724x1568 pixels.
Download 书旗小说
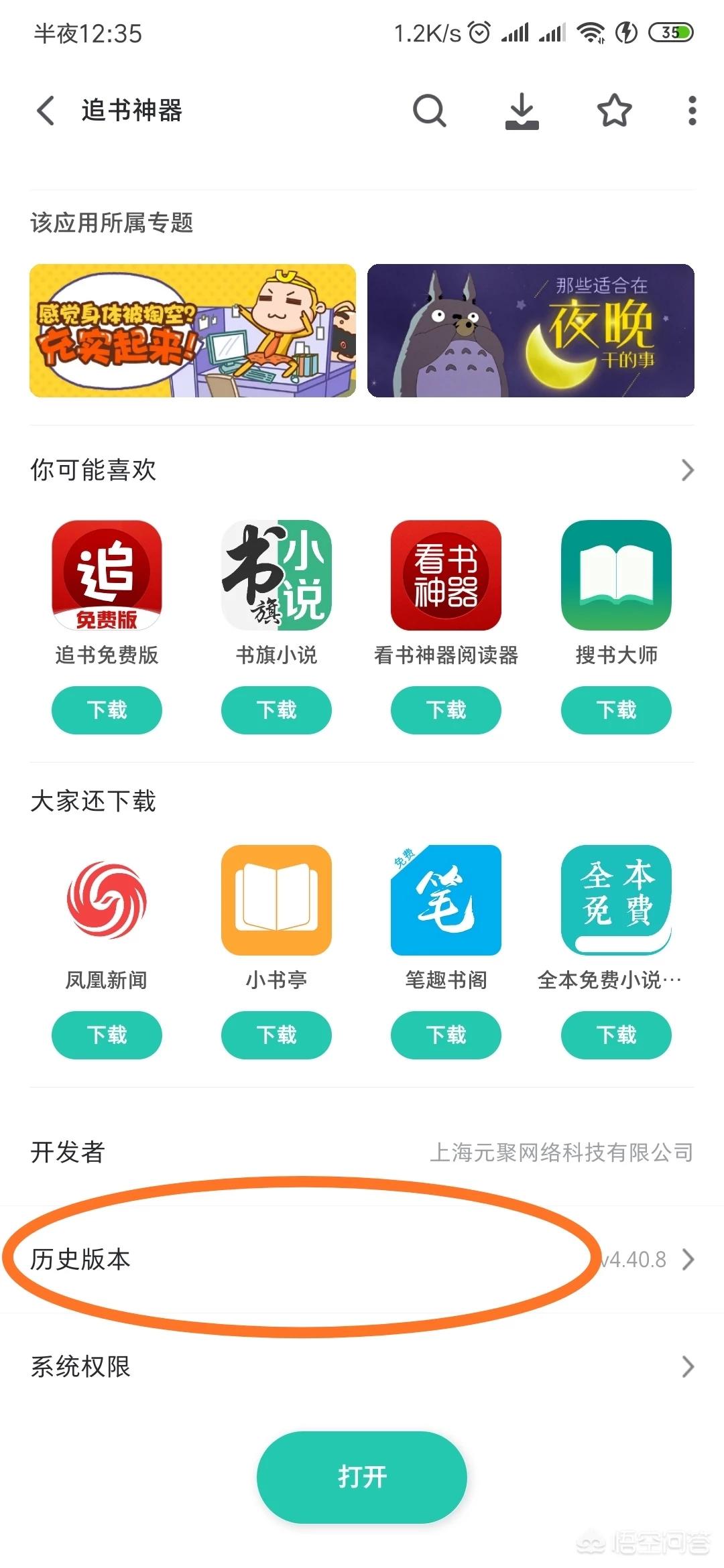(x=276, y=710)
